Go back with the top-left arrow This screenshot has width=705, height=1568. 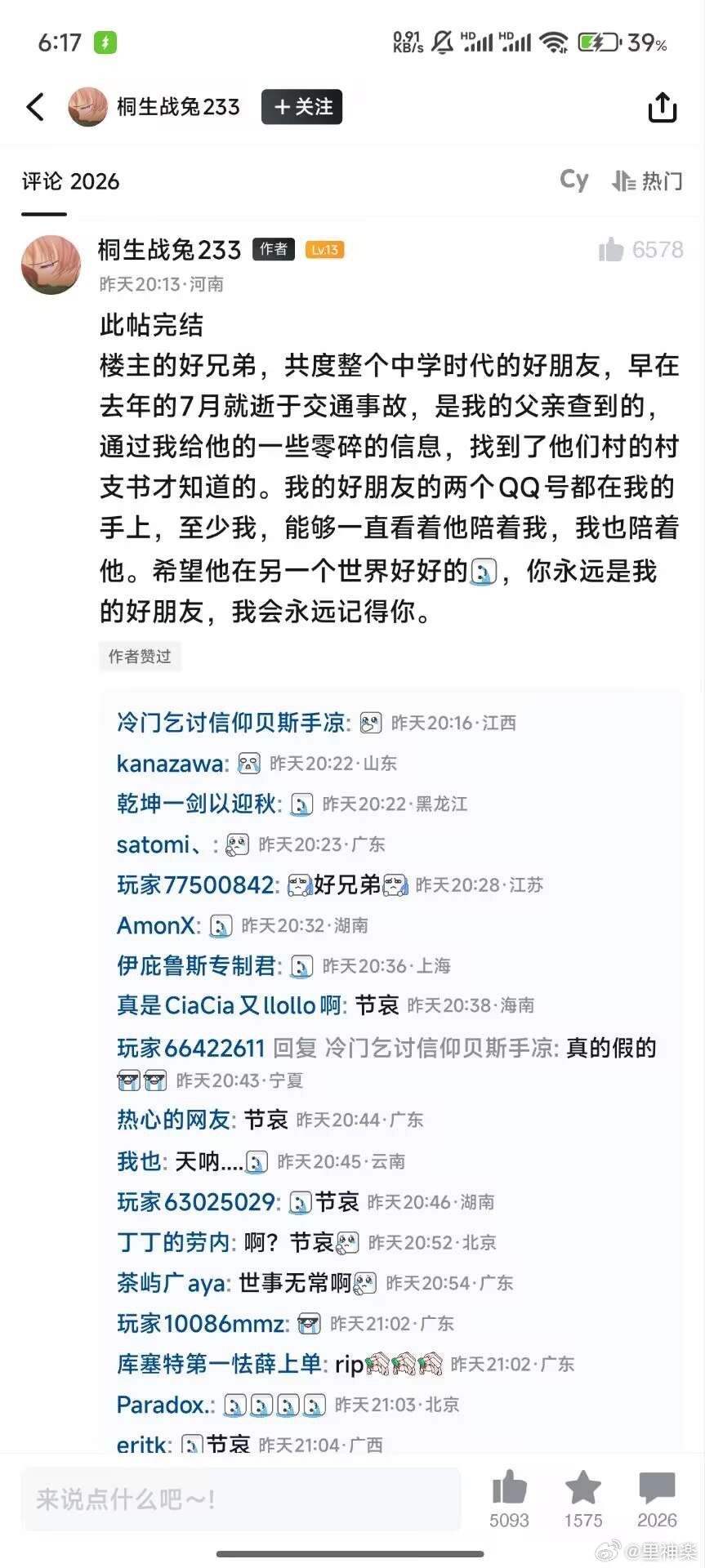(x=35, y=107)
